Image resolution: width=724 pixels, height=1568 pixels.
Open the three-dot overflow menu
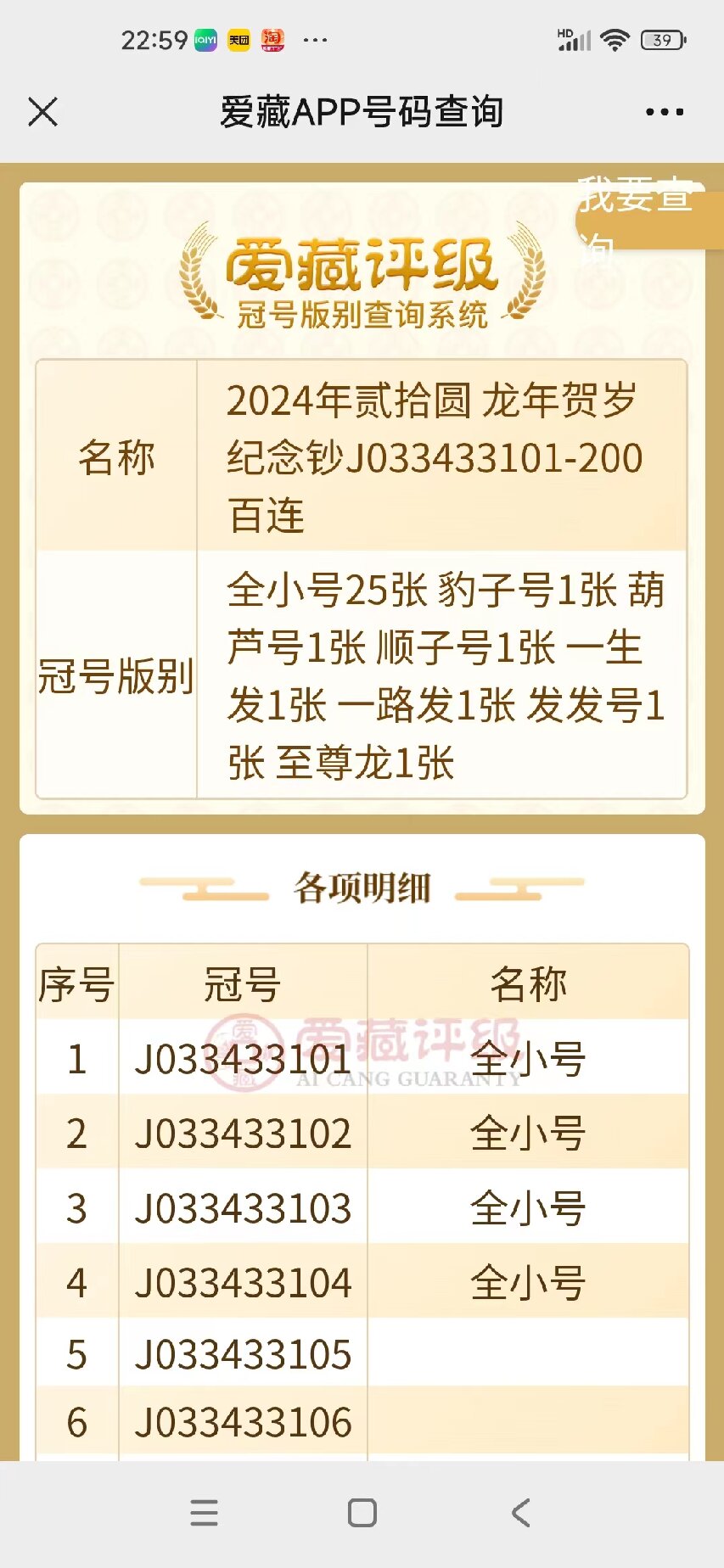(x=664, y=111)
